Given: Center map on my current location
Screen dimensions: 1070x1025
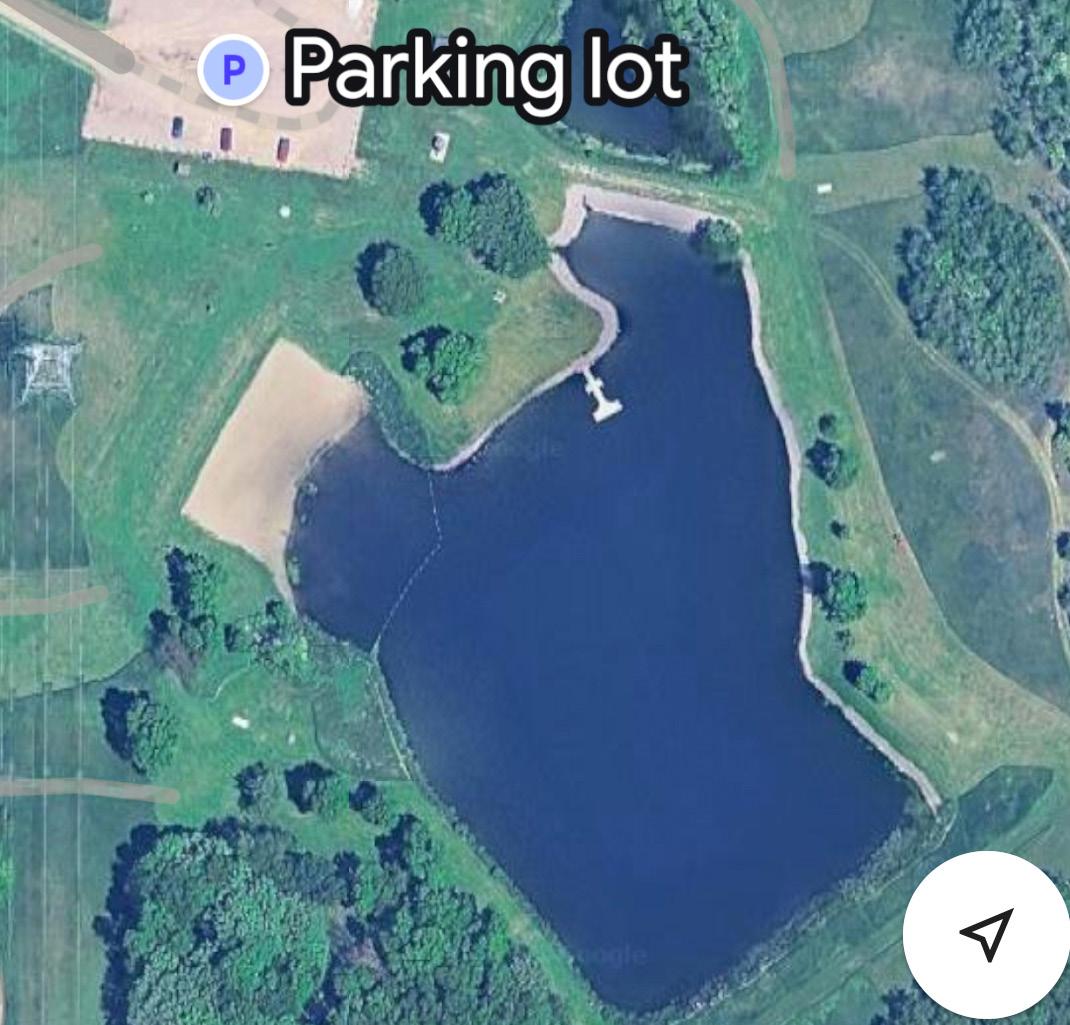Looking at the screenshot, I should (986, 933).
